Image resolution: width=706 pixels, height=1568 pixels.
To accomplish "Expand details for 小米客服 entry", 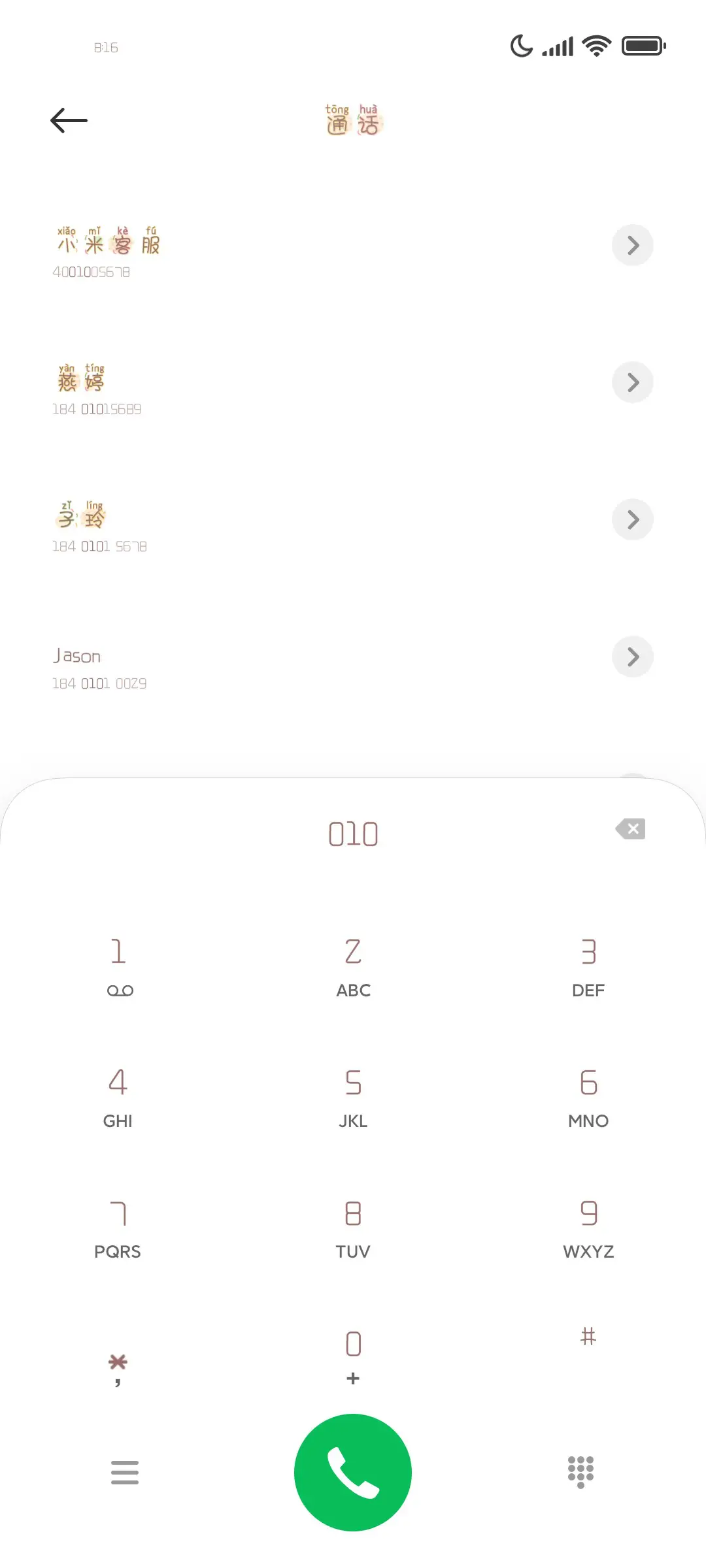I will pos(631,245).
